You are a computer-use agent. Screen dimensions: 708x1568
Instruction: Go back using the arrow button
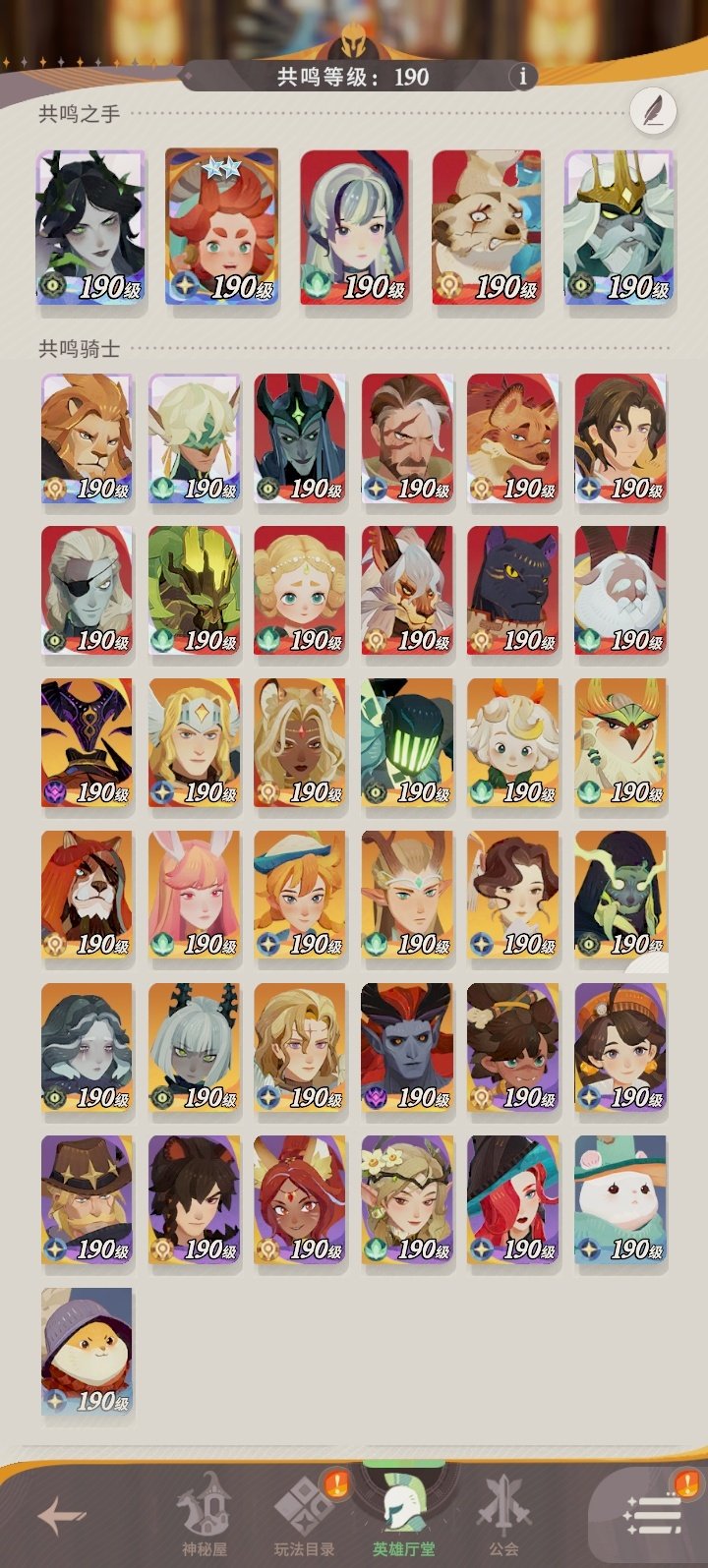(x=61, y=1517)
